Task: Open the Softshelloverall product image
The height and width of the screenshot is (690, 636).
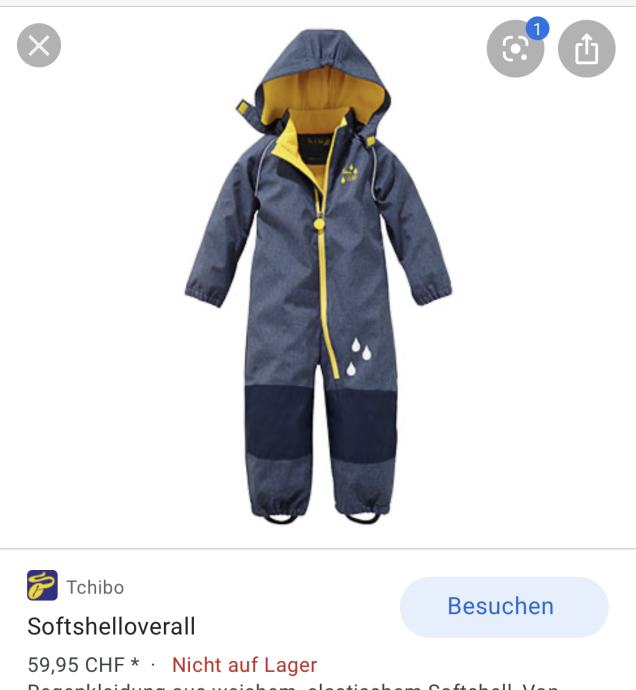Action: point(318,277)
